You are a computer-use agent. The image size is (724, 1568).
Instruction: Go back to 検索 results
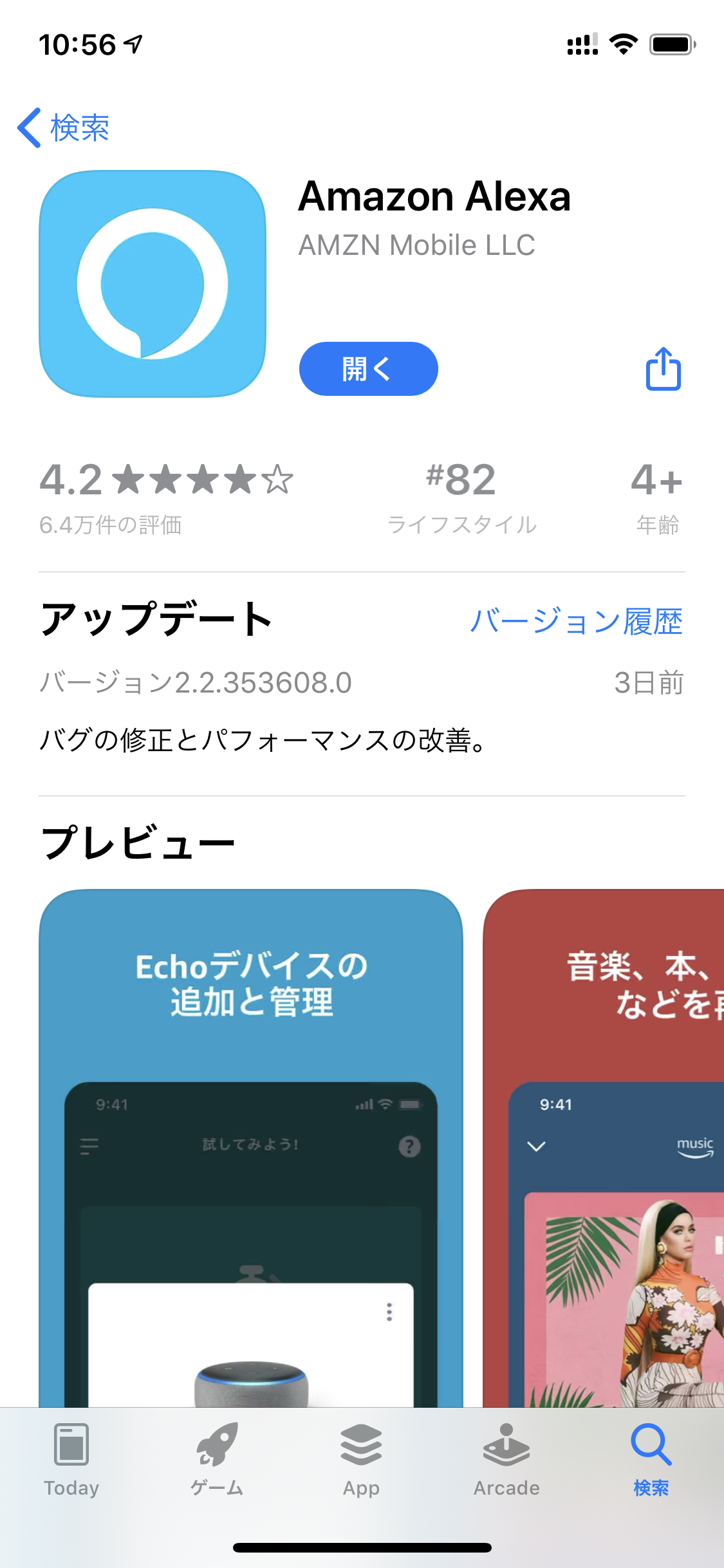[64, 127]
